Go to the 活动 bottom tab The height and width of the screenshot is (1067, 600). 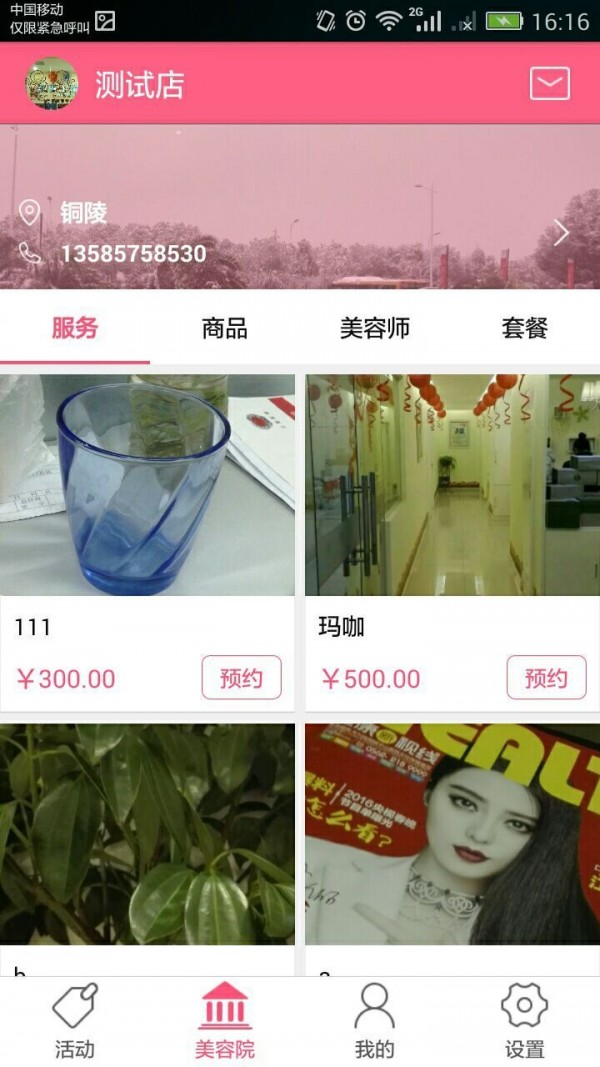[x=75, y=1021]
